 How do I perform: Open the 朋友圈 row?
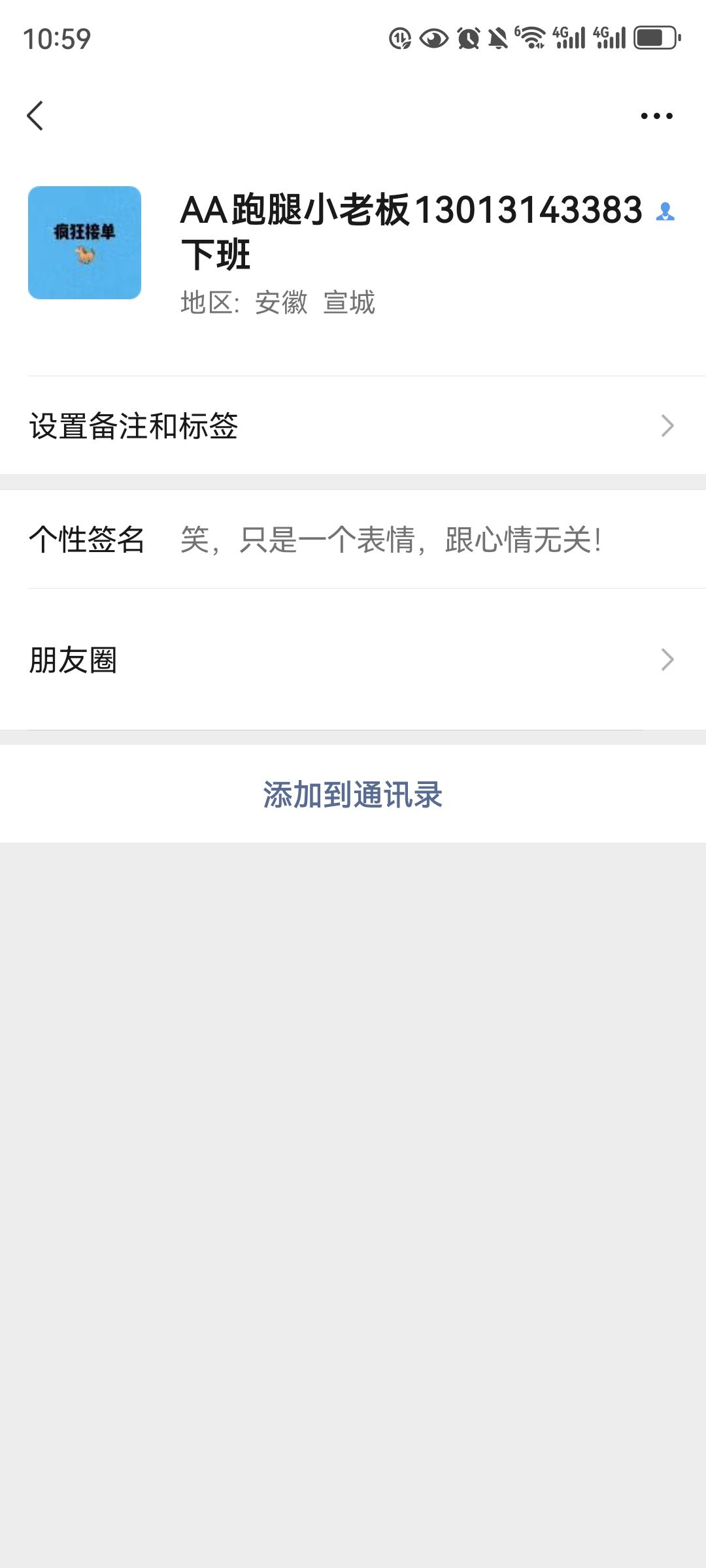(353, 660)
